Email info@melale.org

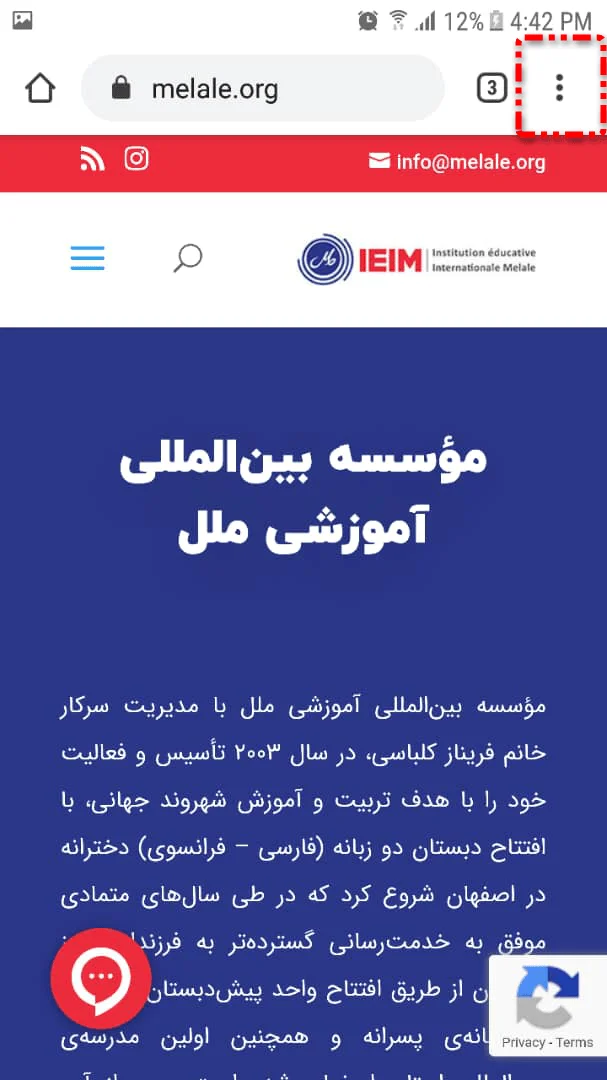tap(457, 162)
